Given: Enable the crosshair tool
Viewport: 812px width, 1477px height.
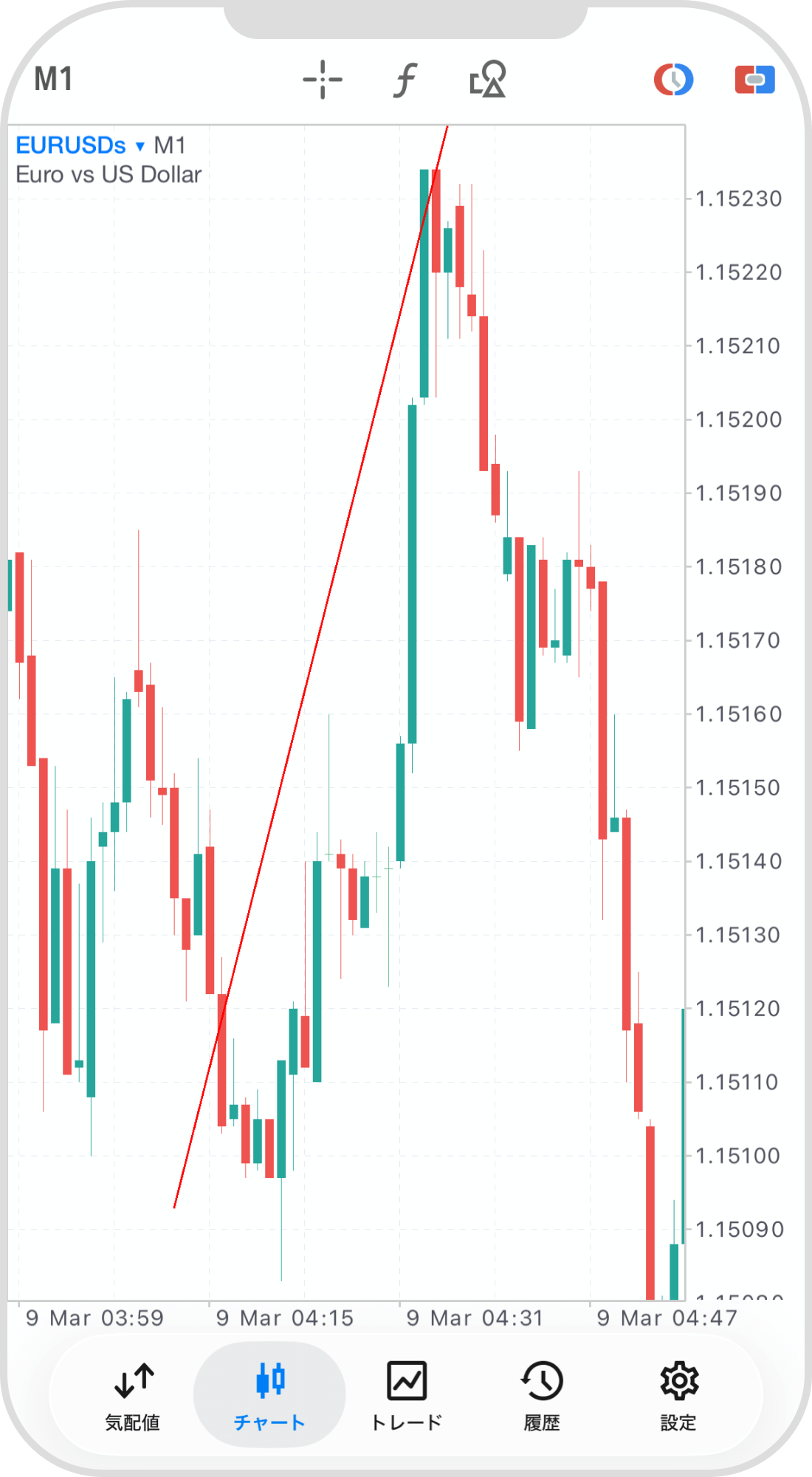Looking at the screenshot, I should pos(323,80).
